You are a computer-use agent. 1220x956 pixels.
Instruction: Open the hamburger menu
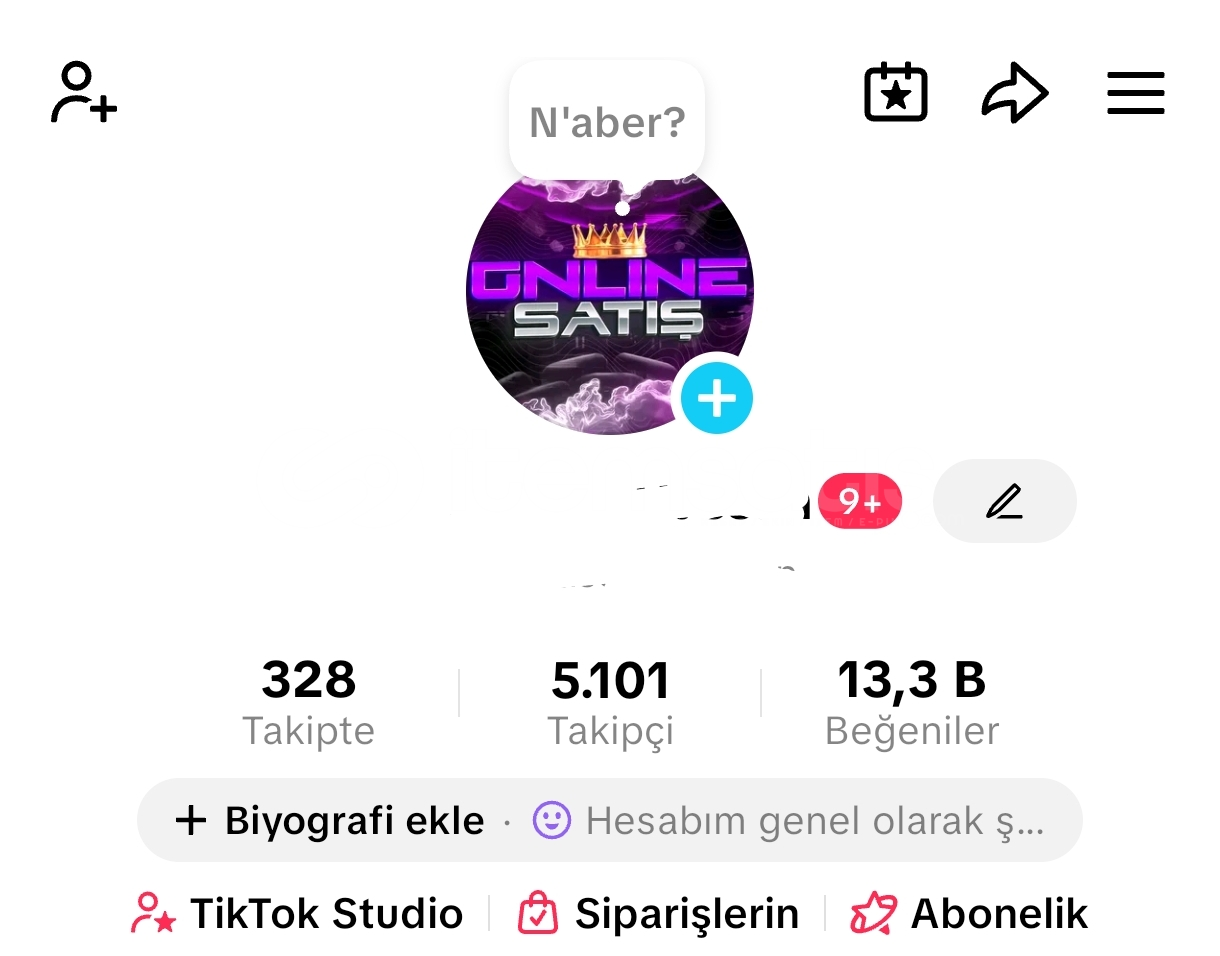[1135, 93]
